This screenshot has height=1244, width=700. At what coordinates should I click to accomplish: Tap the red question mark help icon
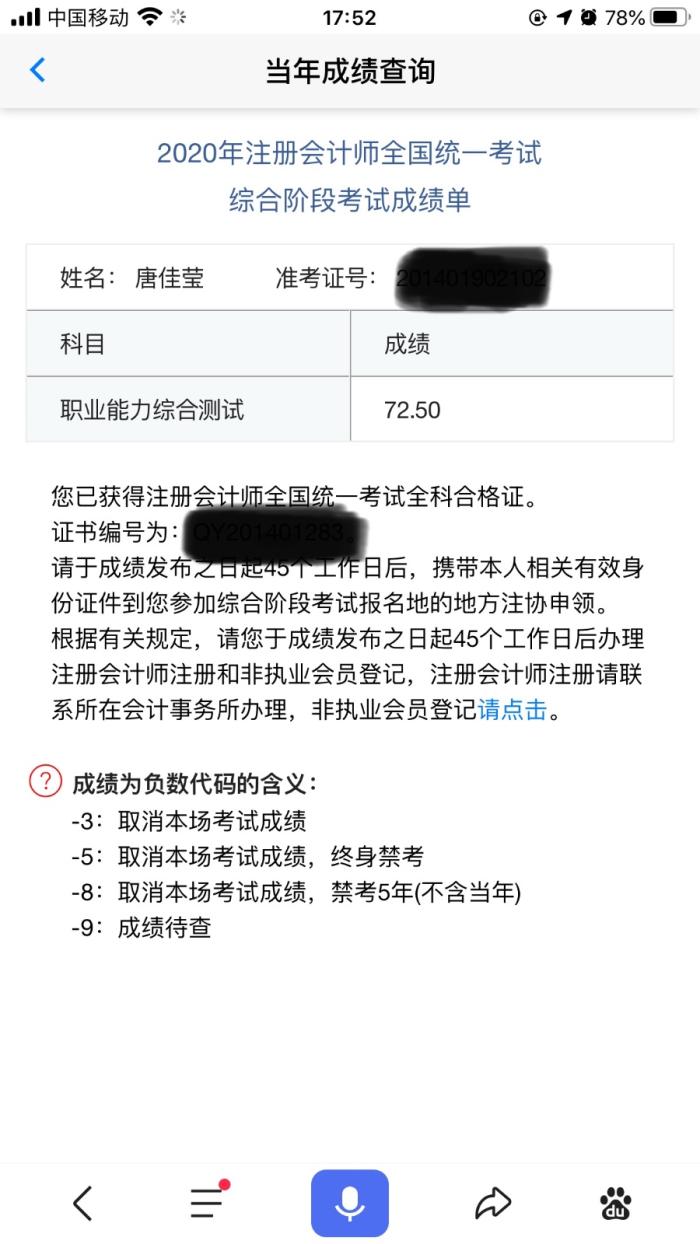coord(46,781)
